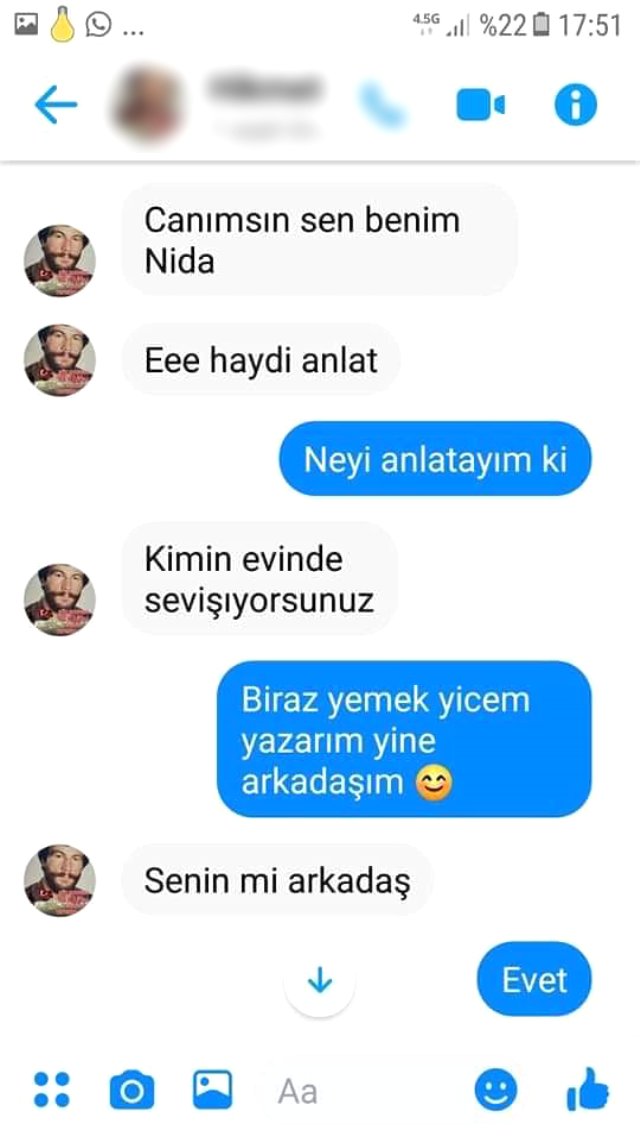Screen dimensions: 640x1142
Task: Send a thumbs-up like
Action: (587, 1088)
